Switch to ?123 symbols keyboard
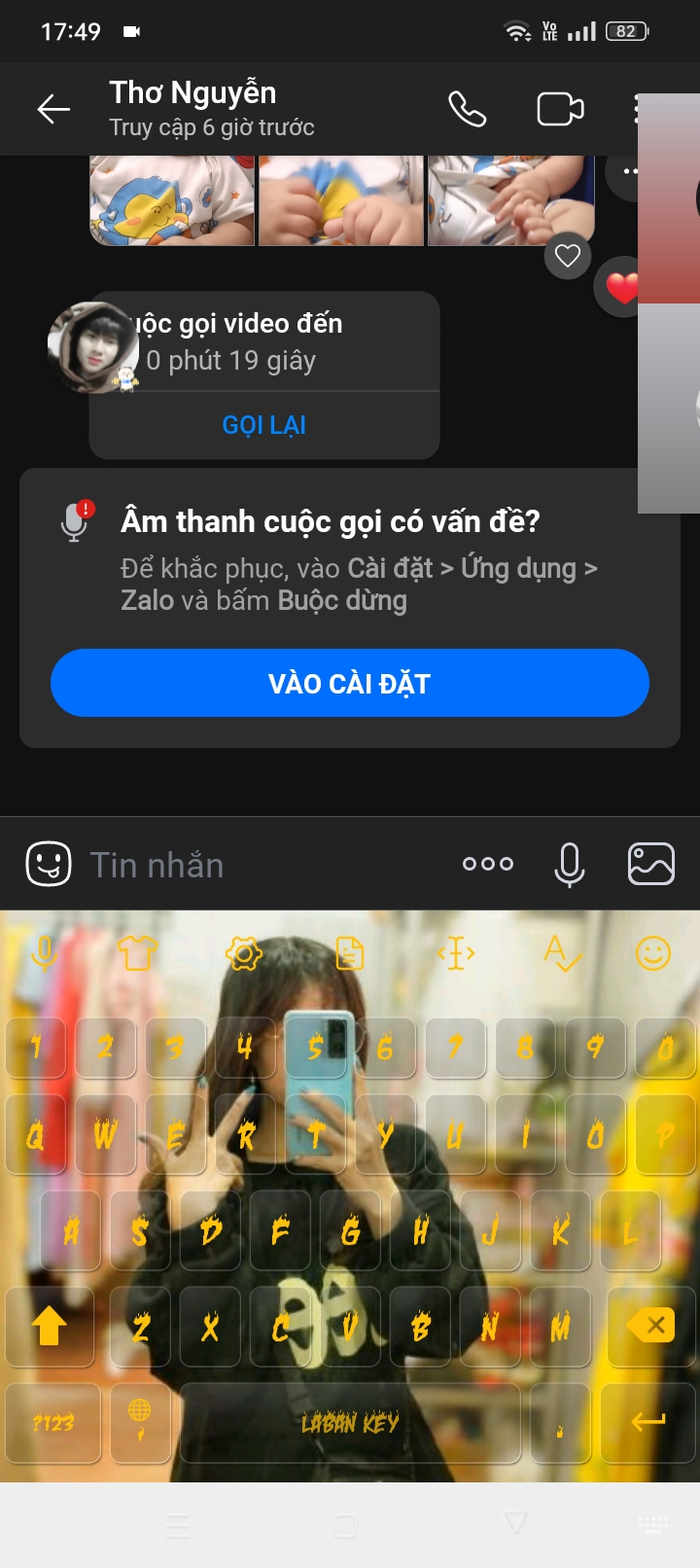Viewport: 700px width, 1568px height. [x=52, y=1423]
